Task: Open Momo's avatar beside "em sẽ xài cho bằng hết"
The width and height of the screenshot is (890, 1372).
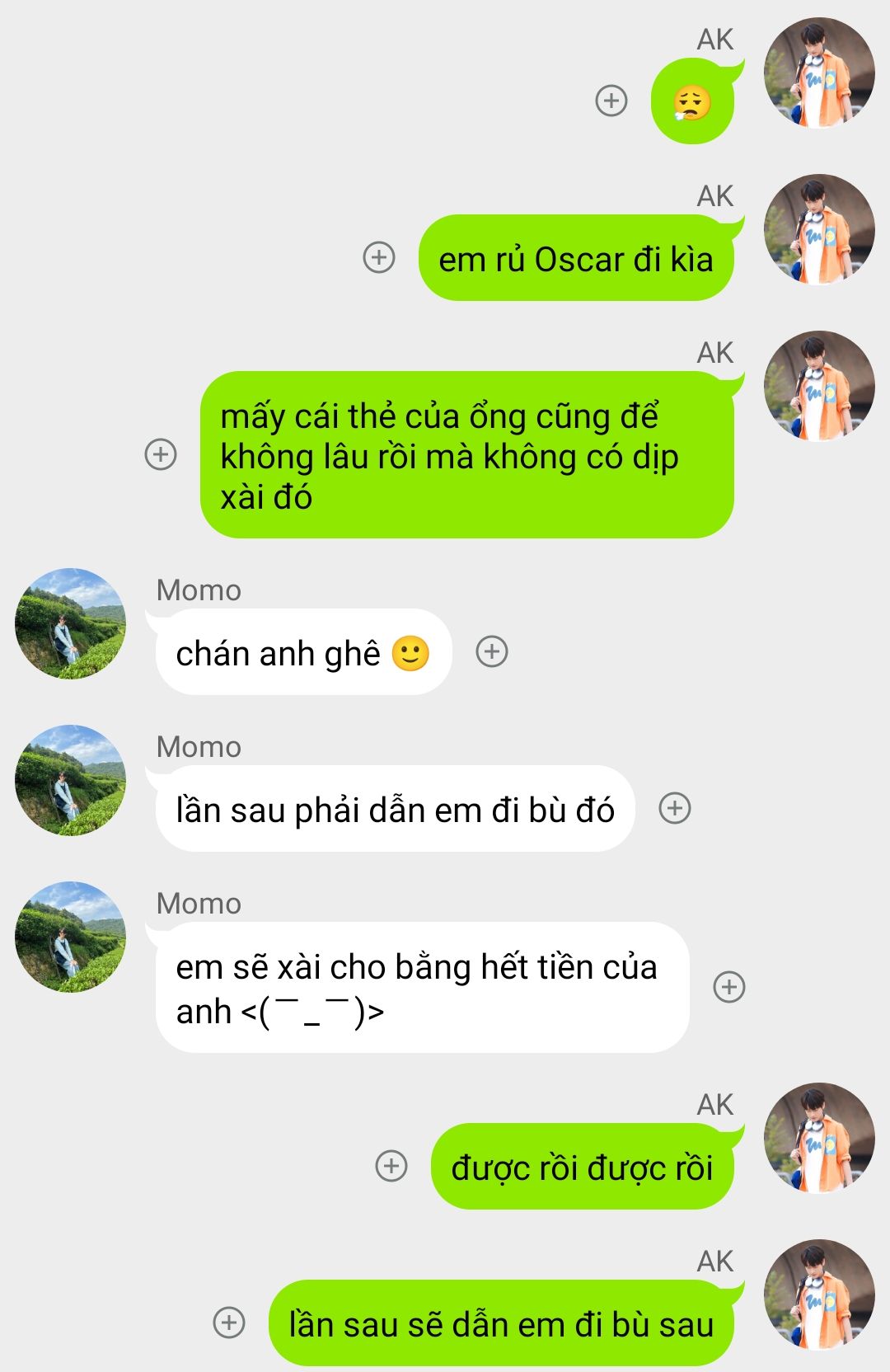Action: point(71,937)
